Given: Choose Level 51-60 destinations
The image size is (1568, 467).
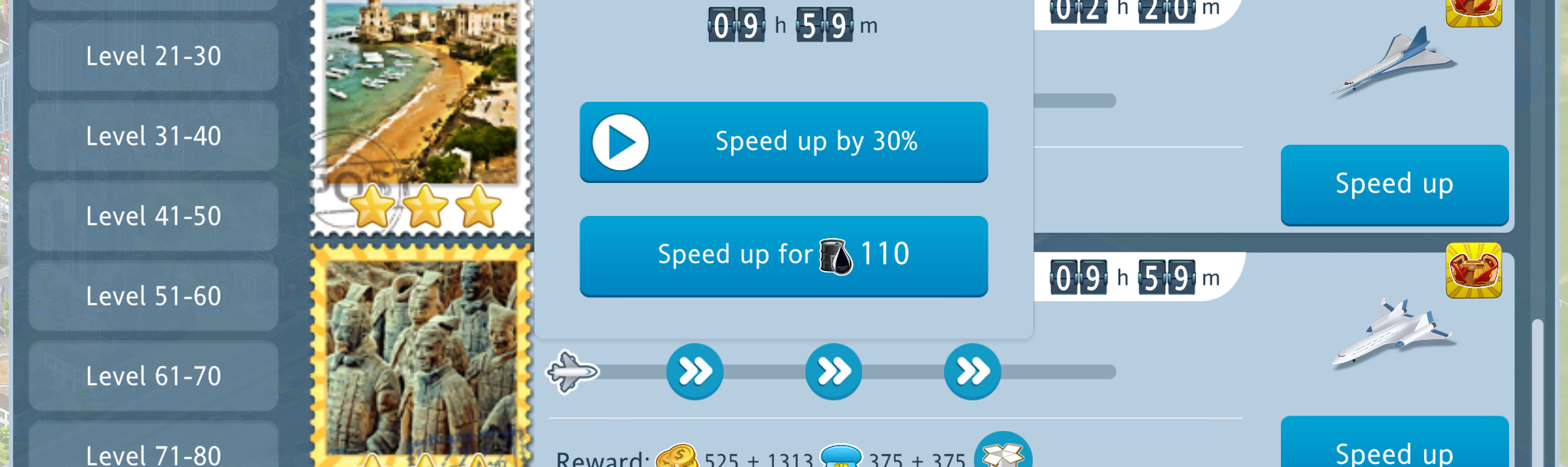Looking at the screenshot, I should click(x=153, y=296).
